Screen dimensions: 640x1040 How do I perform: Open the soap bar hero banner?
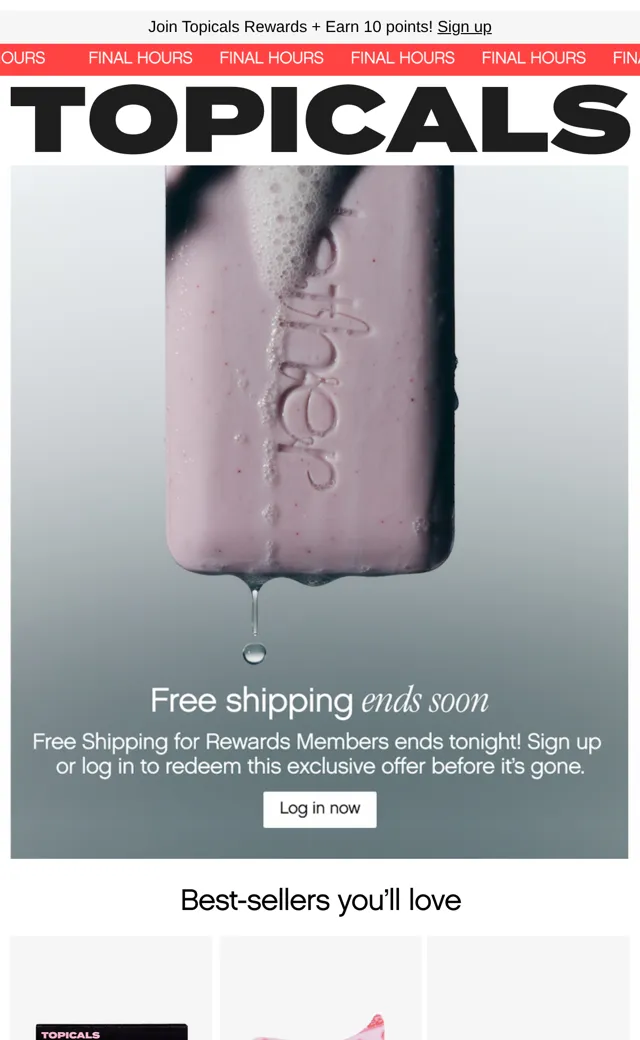click(x=319, y=511)
